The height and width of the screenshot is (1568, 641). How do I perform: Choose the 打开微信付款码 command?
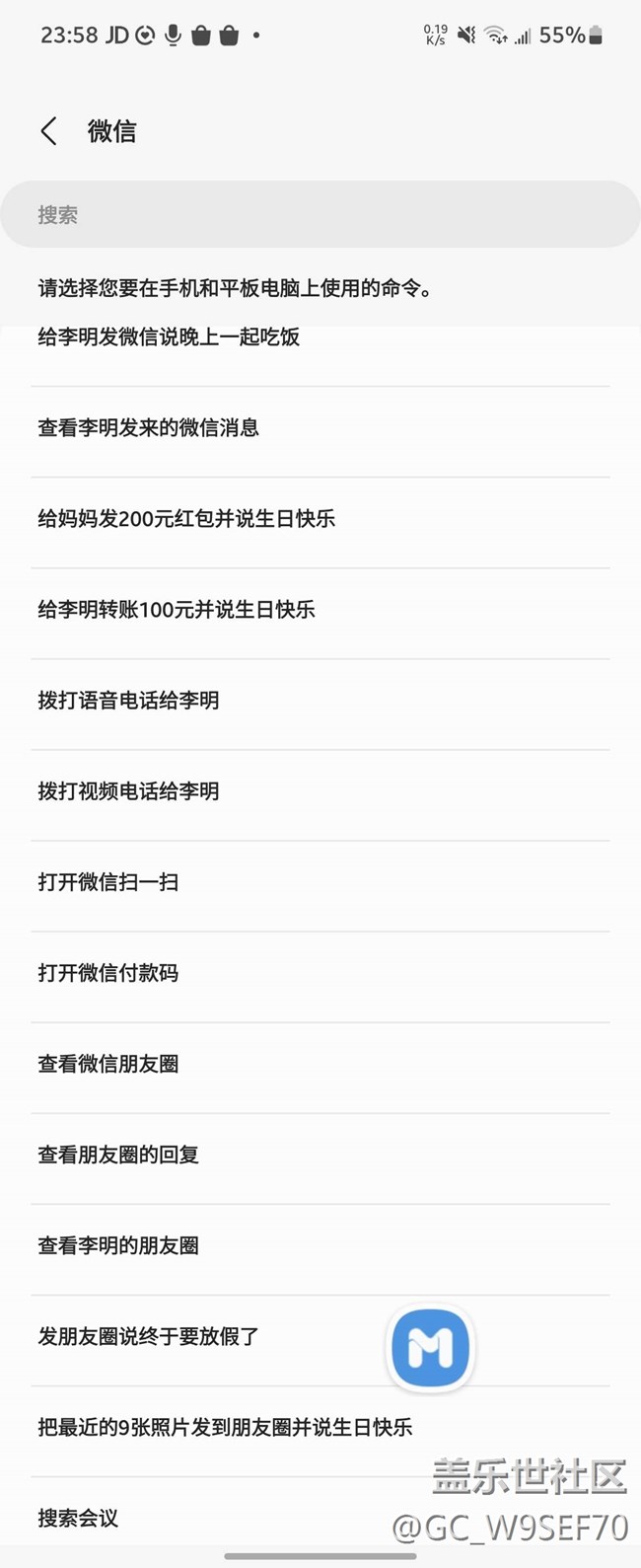pyautogui.click(x=108, y=972)
